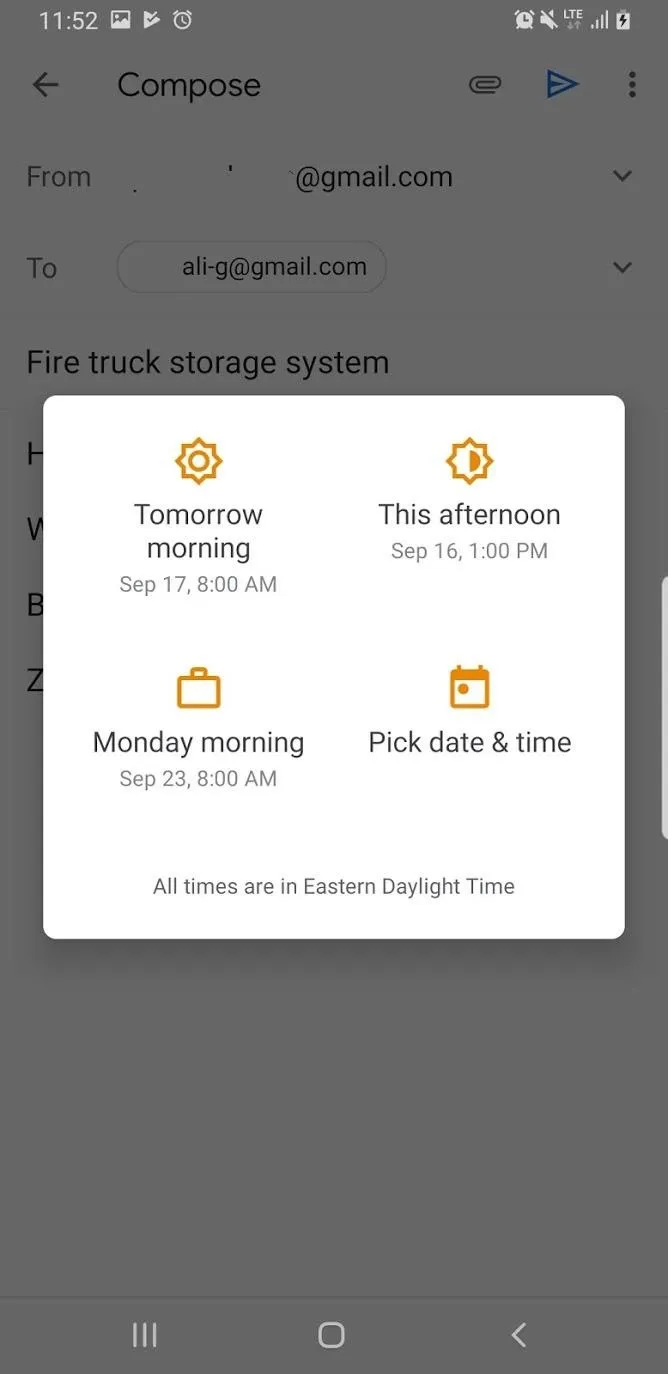Image resolution: width=668 pixels, height=1374 pixels.
Task: Open Pick date & time
Action: (x=469, y=711)
